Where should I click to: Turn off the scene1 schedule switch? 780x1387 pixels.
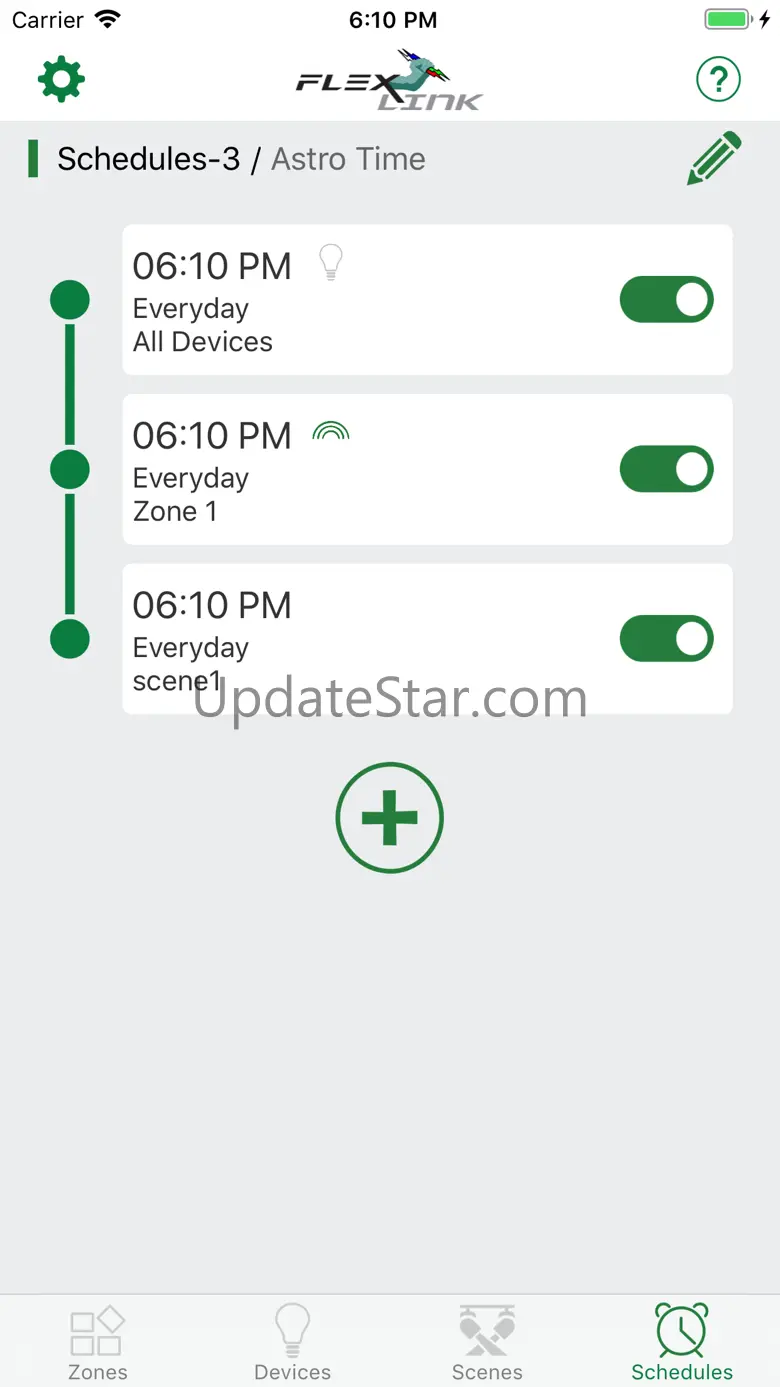pyautogui.click(x=666, y=639)
